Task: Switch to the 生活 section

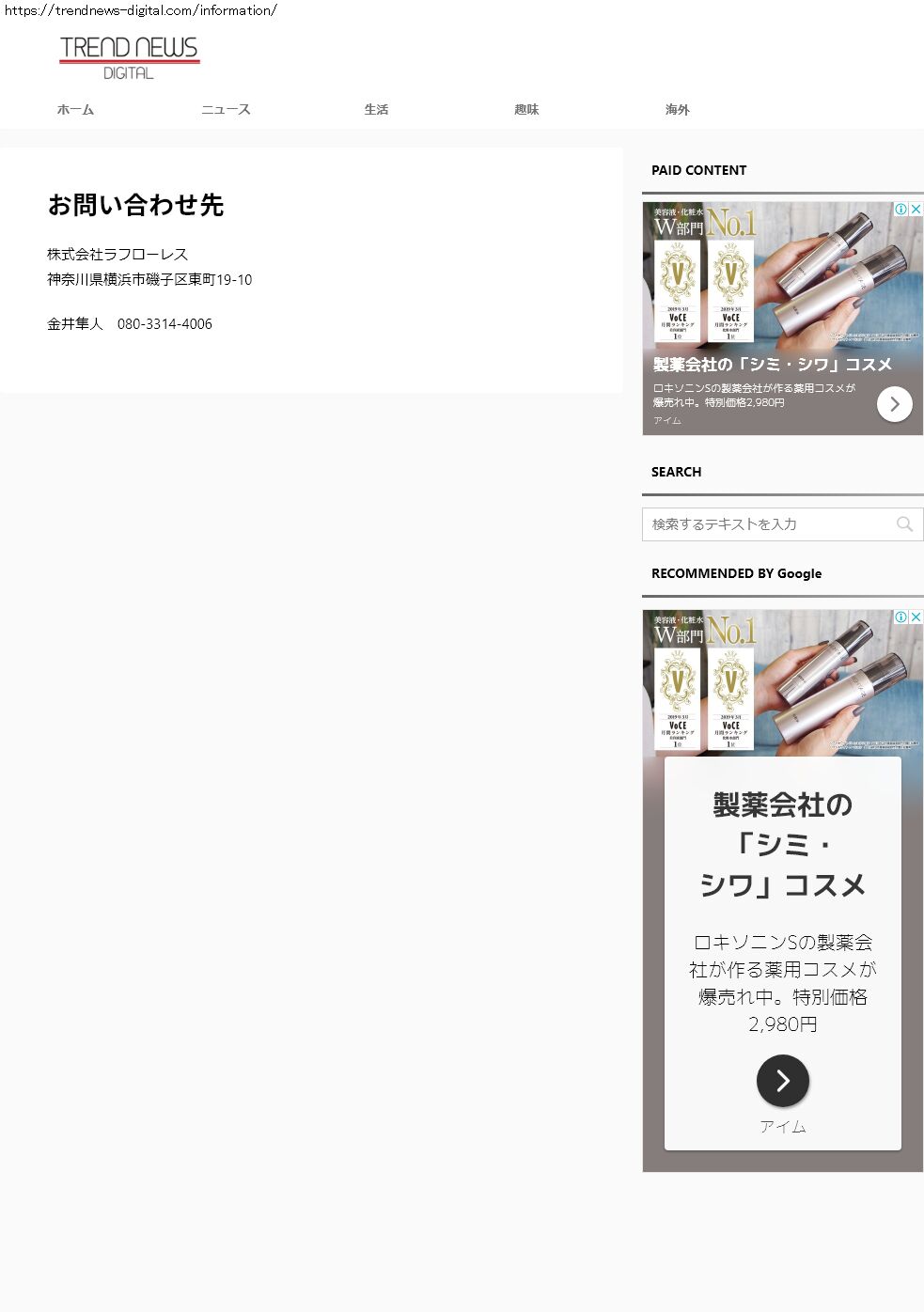Action: pos(376,110)
